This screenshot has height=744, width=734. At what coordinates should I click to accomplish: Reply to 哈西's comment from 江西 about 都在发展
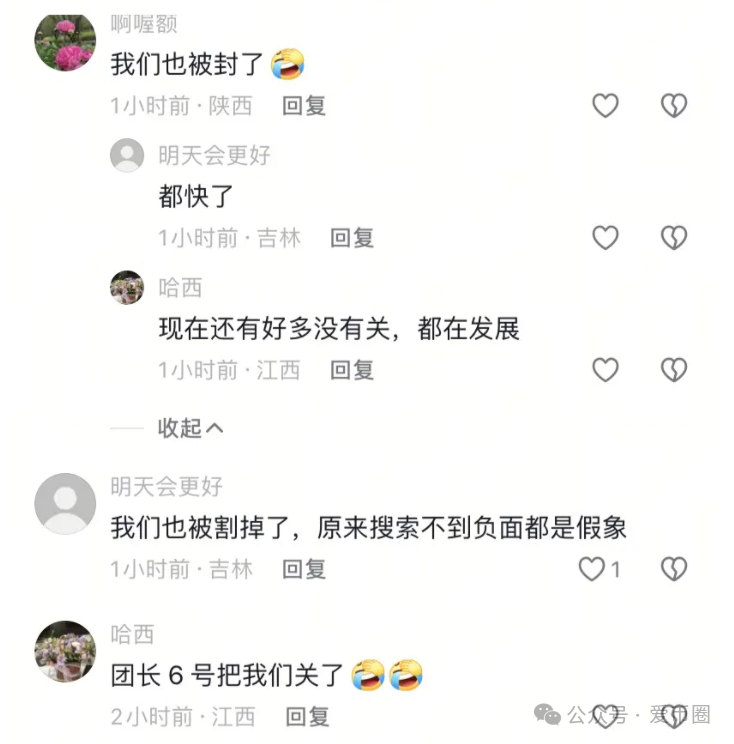click(352, 369)
